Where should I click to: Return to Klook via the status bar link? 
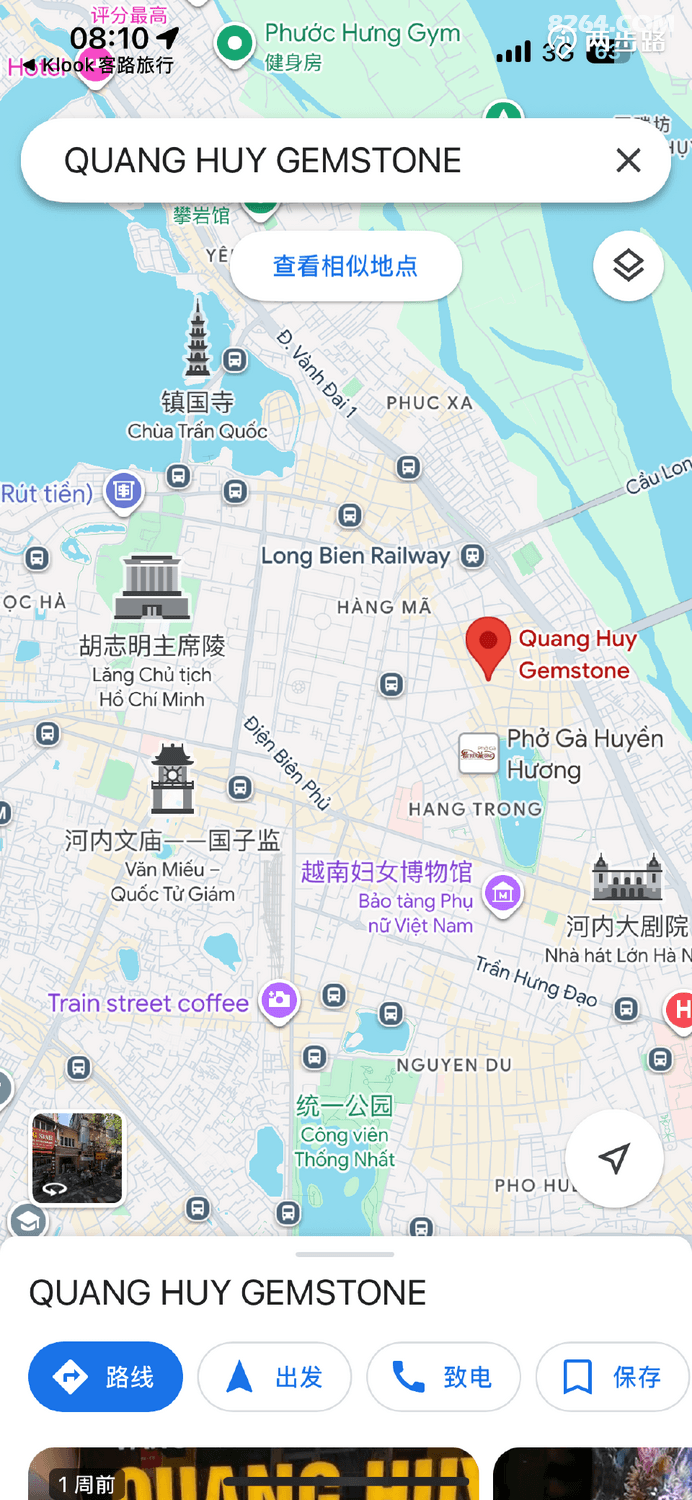click(98, 65)
